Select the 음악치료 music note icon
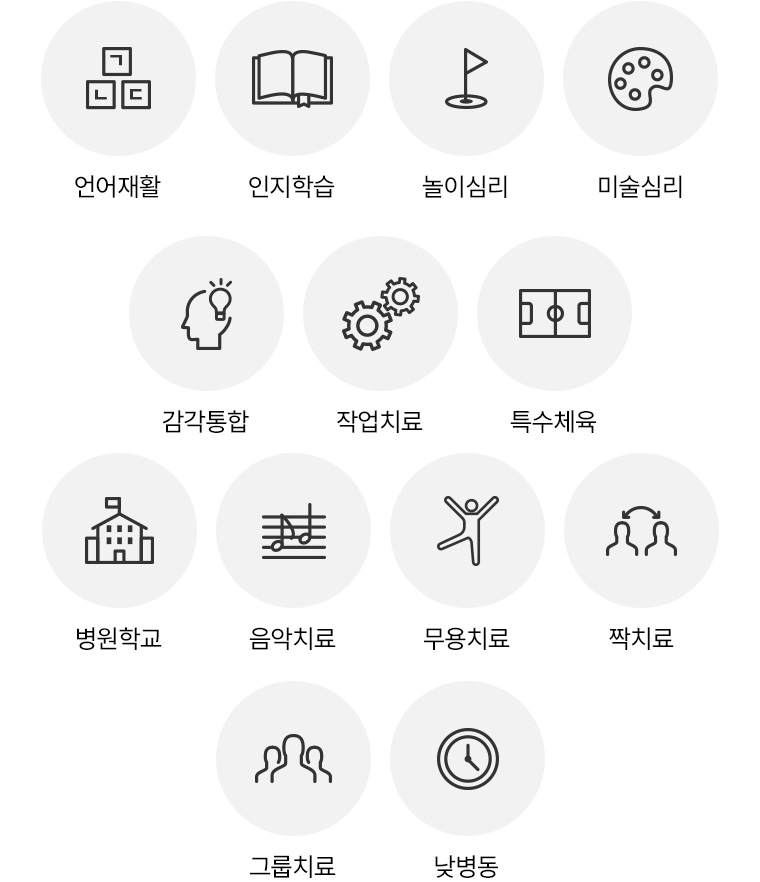This screenshot has width=760, height=882. coord(293,531)
